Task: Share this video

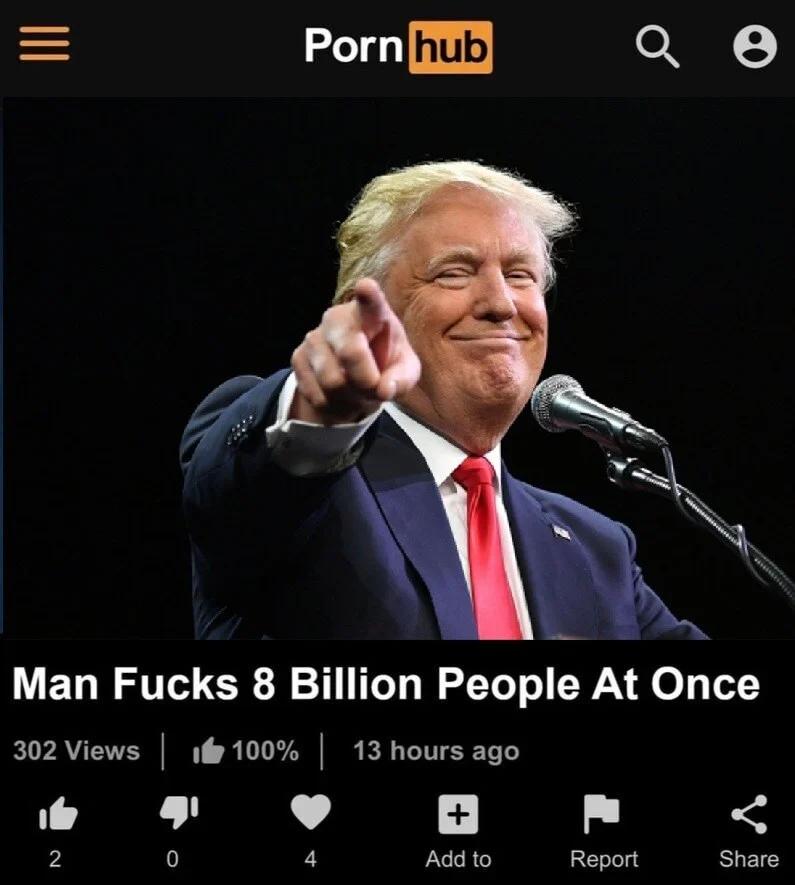Action: [748, 815]
